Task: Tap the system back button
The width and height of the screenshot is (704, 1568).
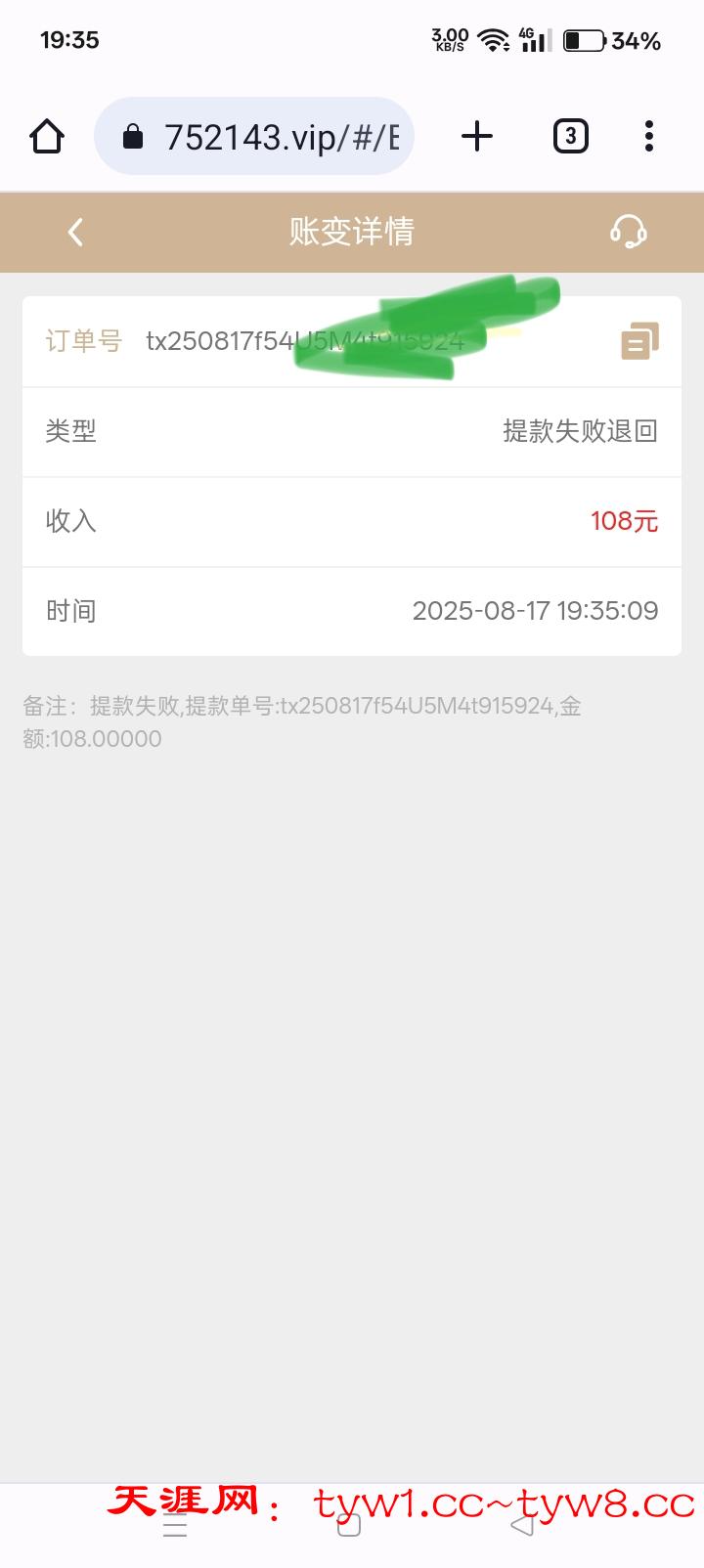Action: [522, 1526]
